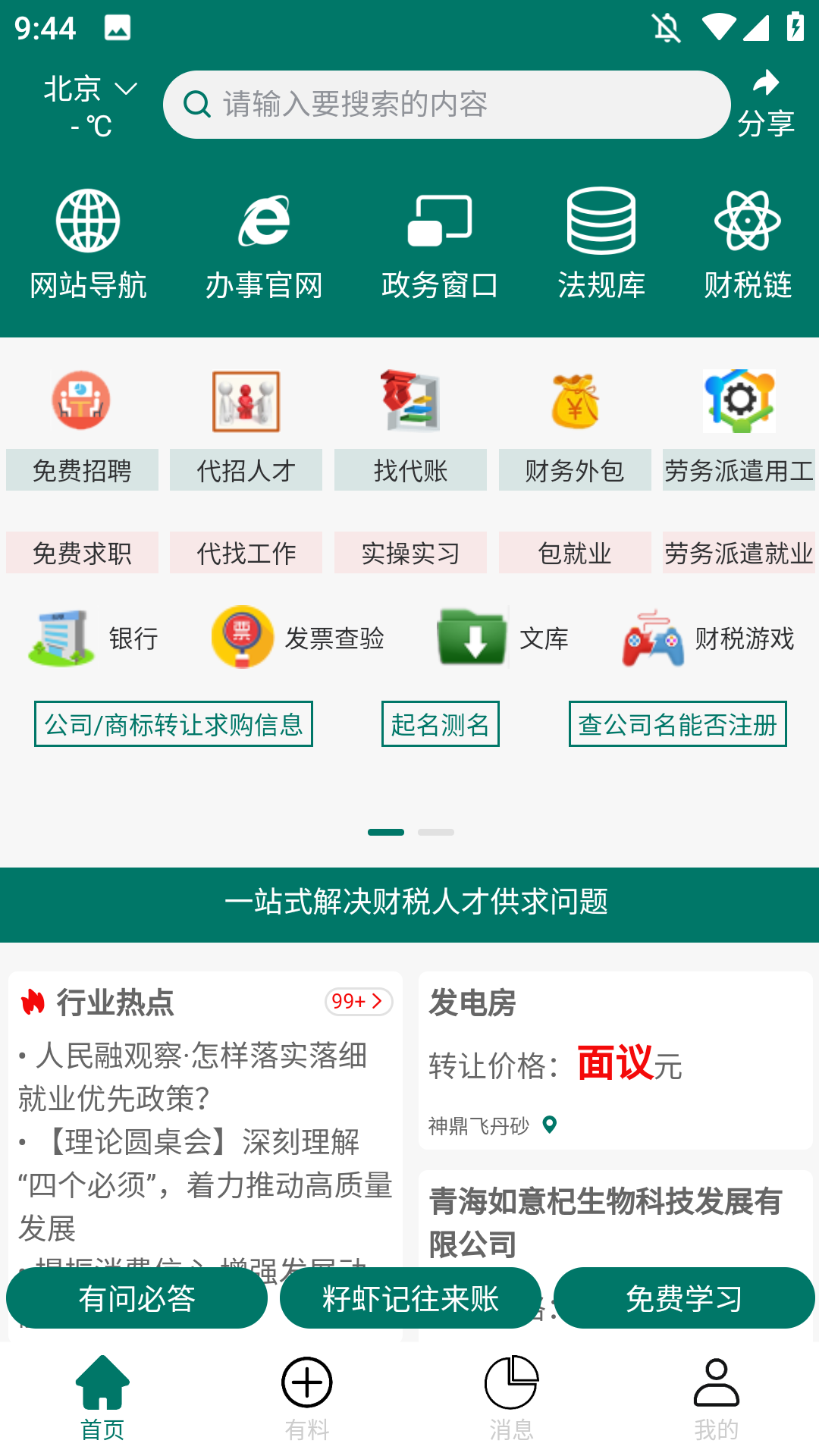This screenshot has height=1456, width=819.
Task: Open 政务窗口 section
Action: click(x=440, y=244)
